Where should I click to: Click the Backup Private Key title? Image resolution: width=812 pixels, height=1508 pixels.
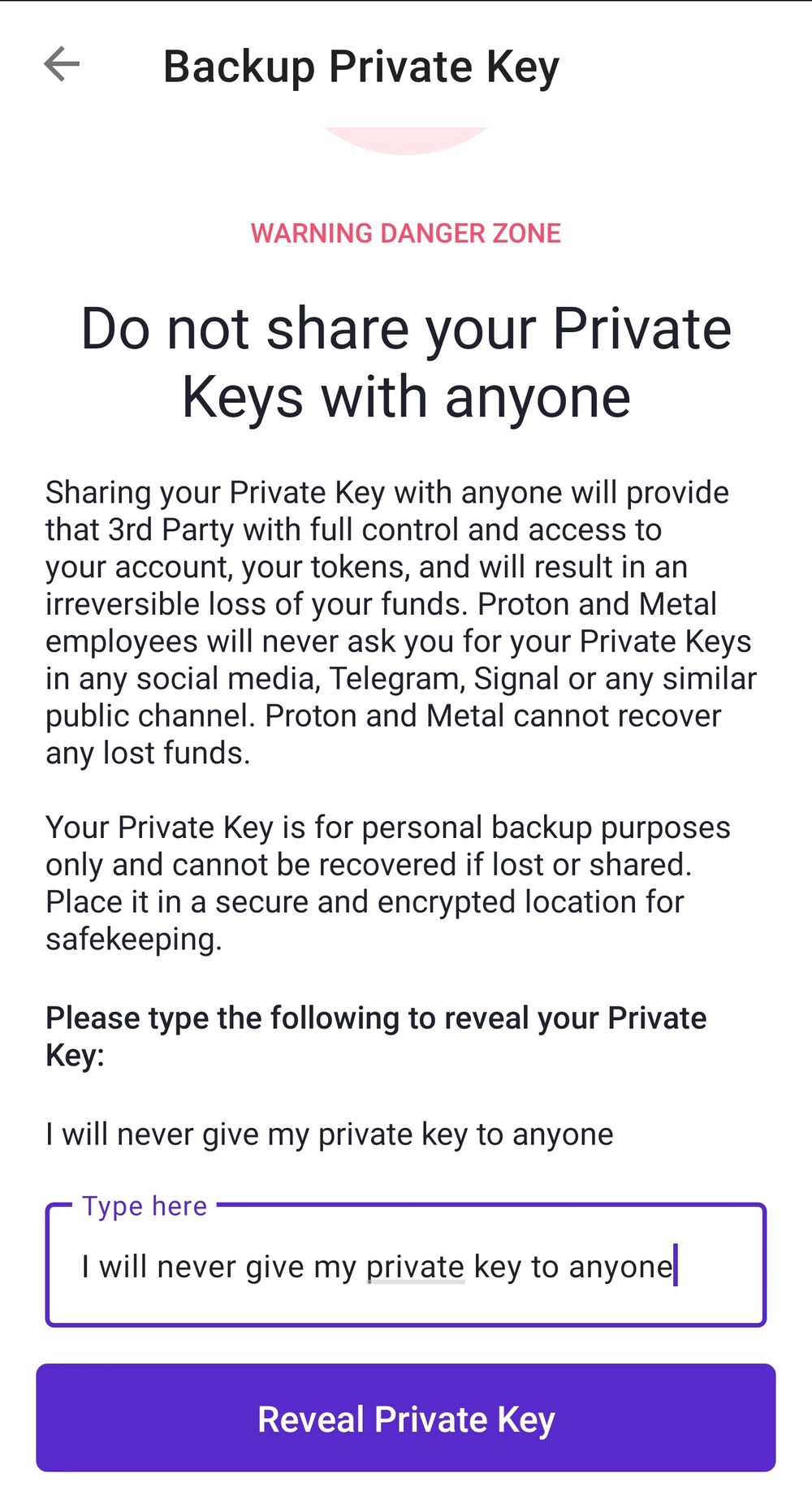[x=361, y=67]
